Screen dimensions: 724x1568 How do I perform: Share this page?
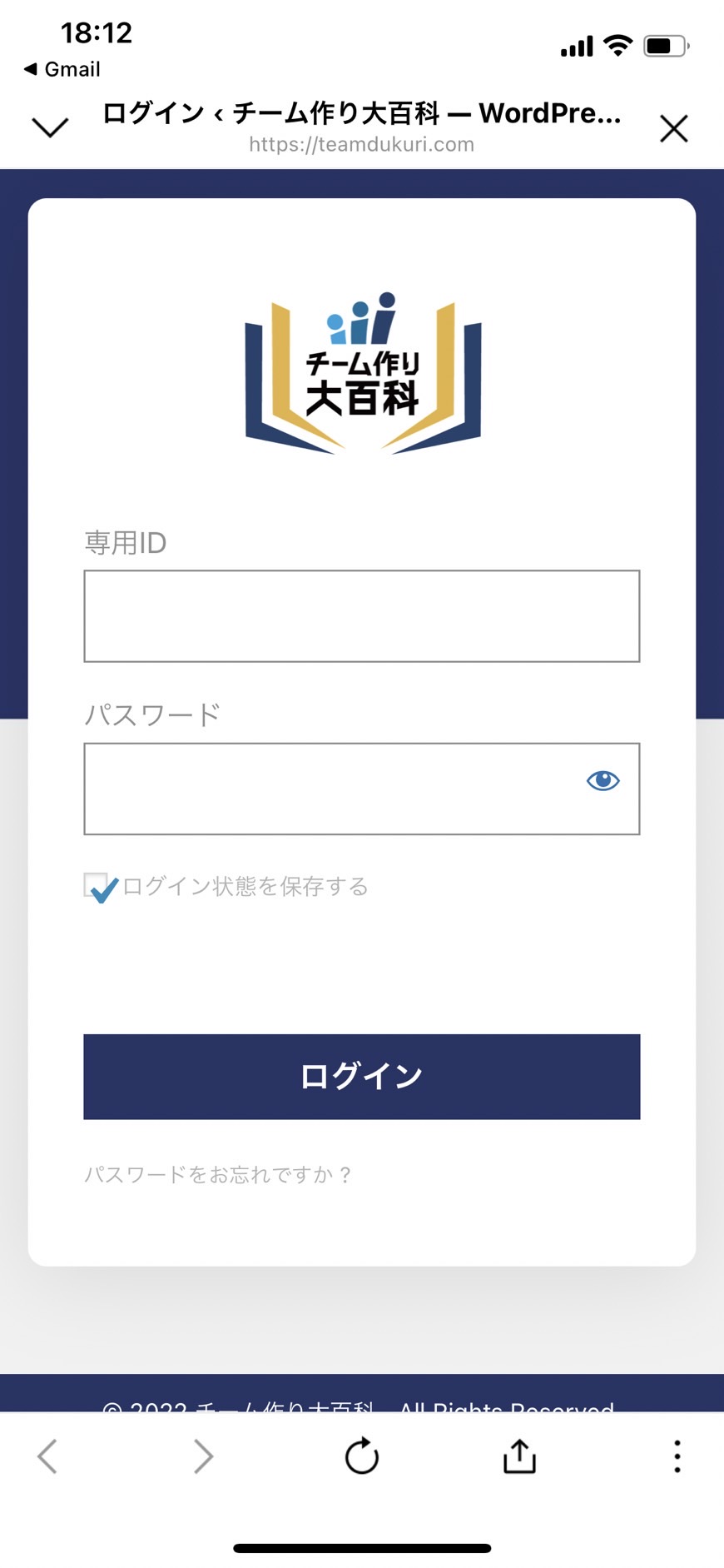tap(519, 1456)
